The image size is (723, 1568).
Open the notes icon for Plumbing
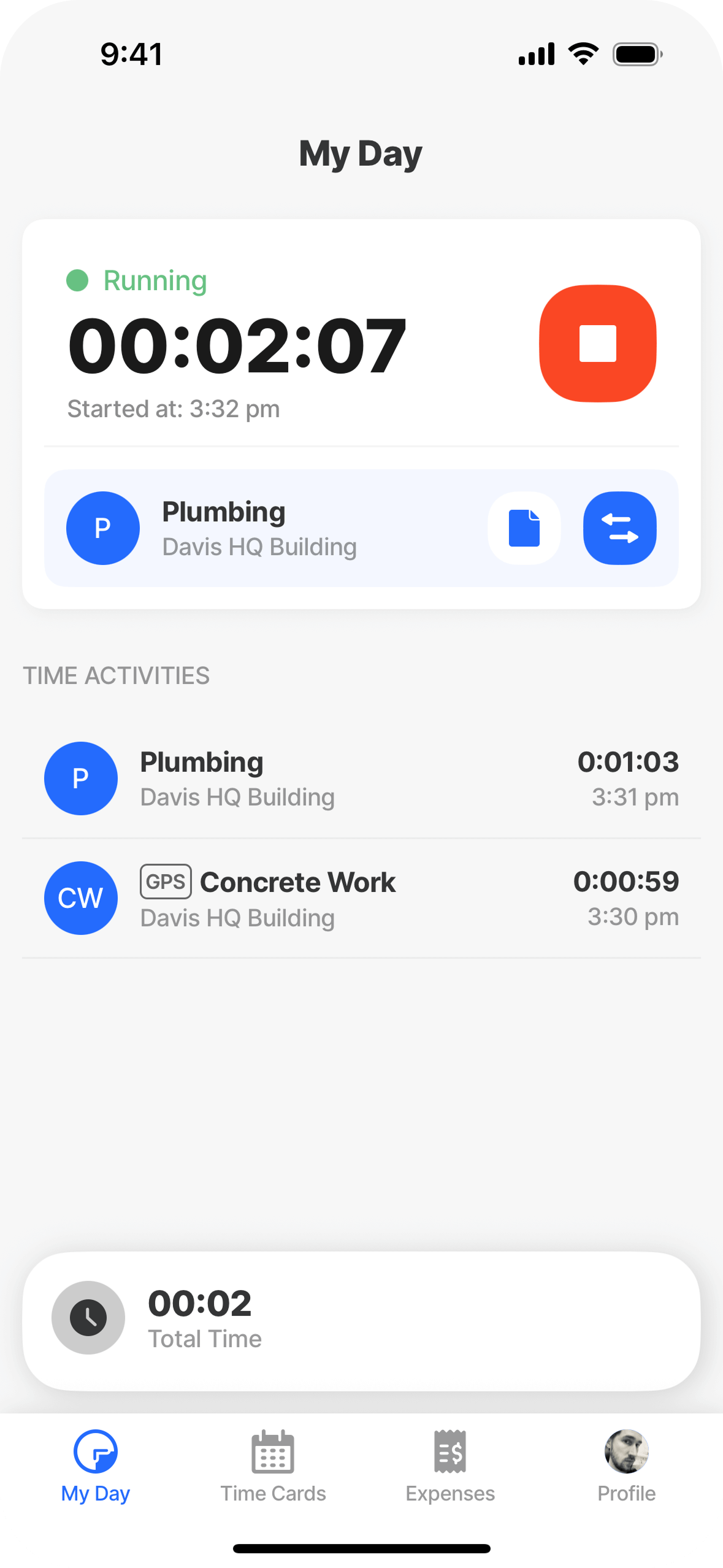pyautogui.click(x=524, y=528)
